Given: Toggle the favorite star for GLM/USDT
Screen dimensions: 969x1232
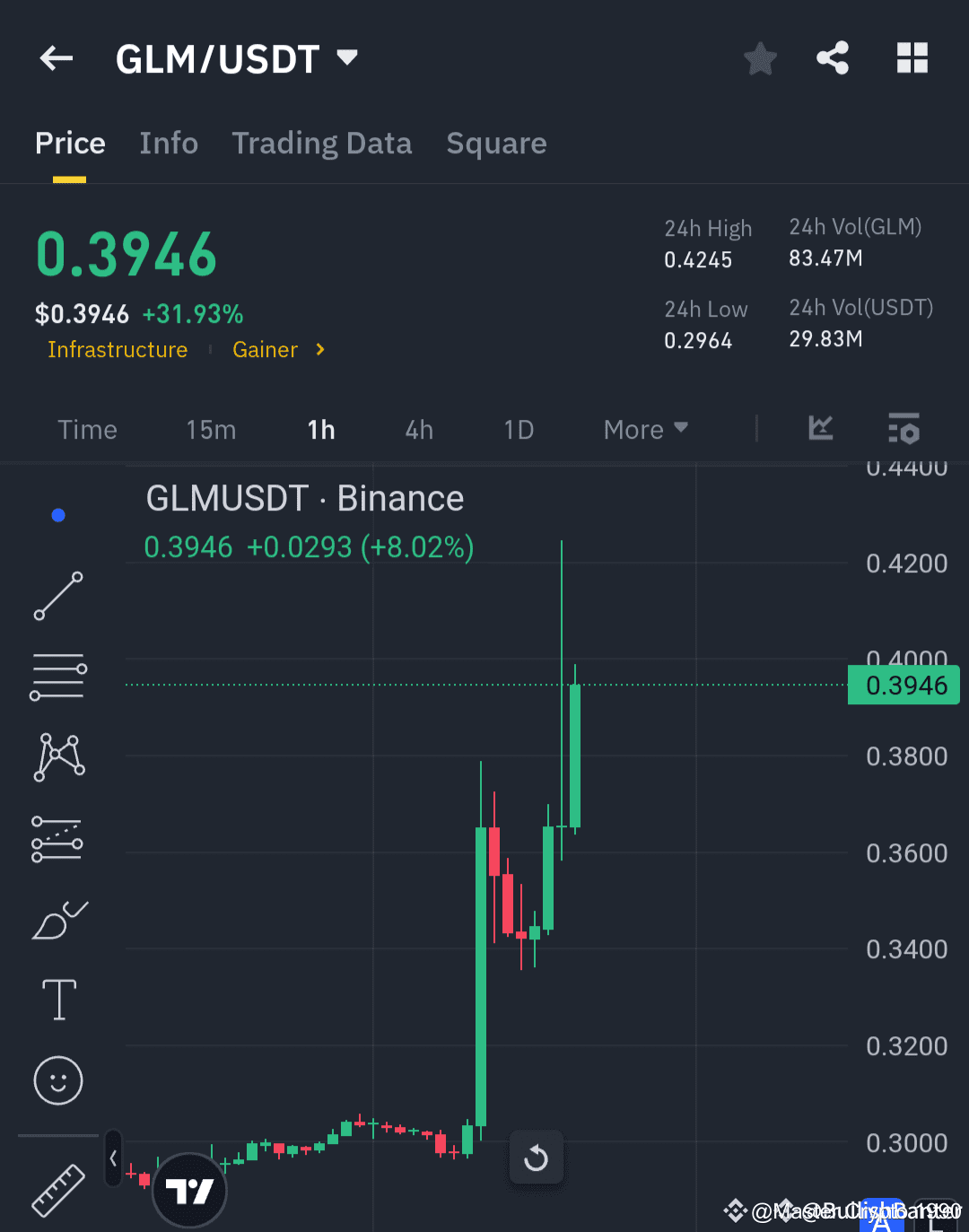Looking at the screenshot, I should click(x=759, y=57).
